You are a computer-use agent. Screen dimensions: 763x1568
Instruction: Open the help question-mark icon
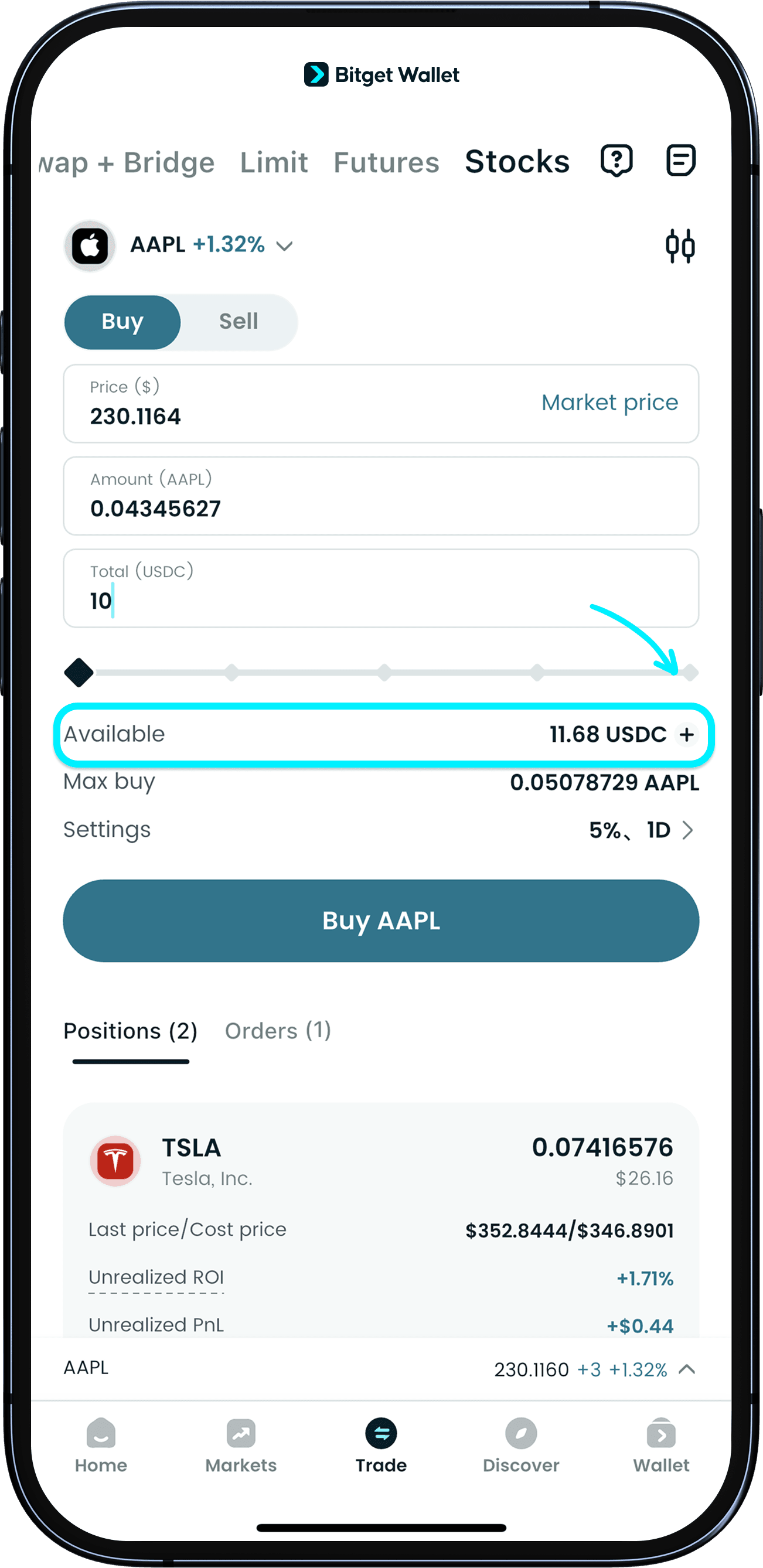(x=616, y=161)
